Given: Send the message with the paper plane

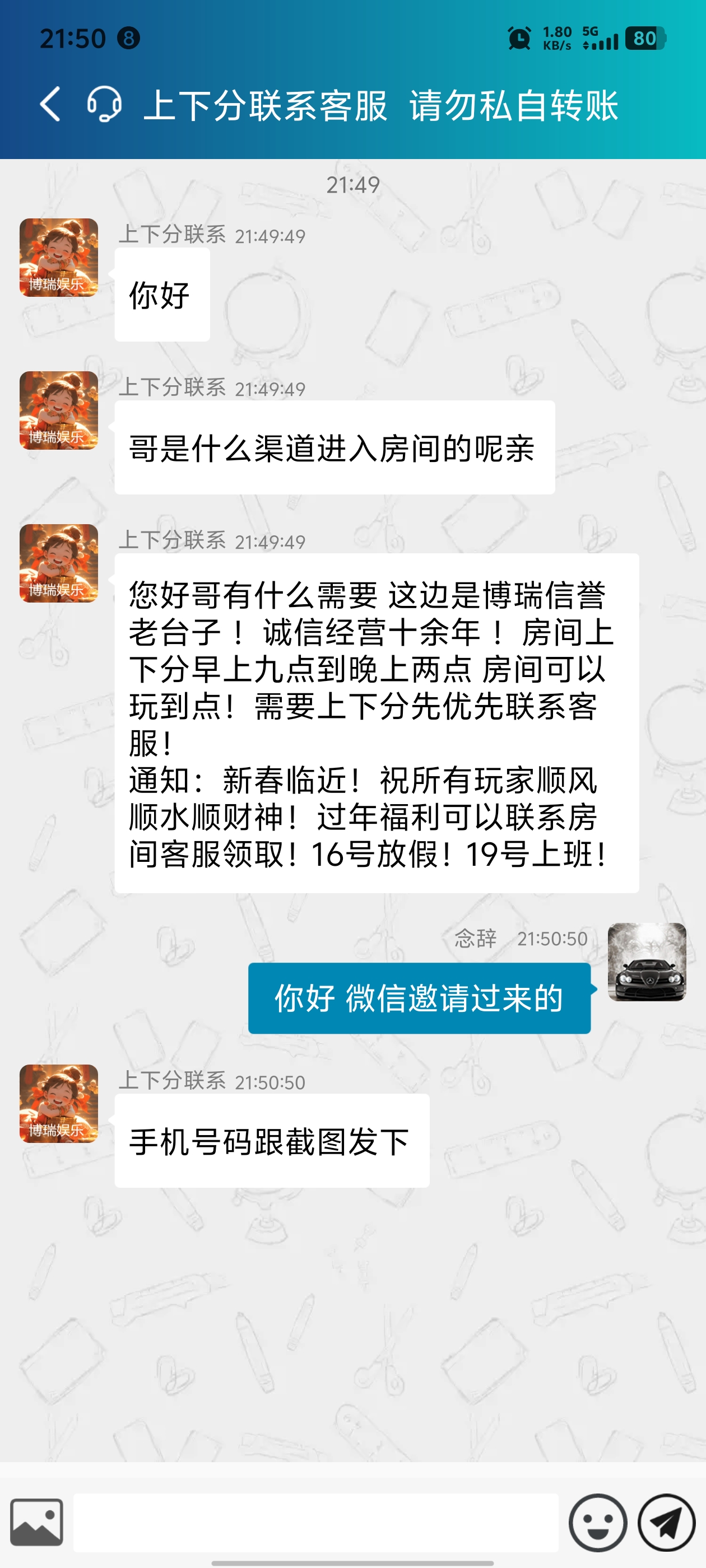Looking at the screenshot, I should pyautogui.click(x=666, y=1522).
